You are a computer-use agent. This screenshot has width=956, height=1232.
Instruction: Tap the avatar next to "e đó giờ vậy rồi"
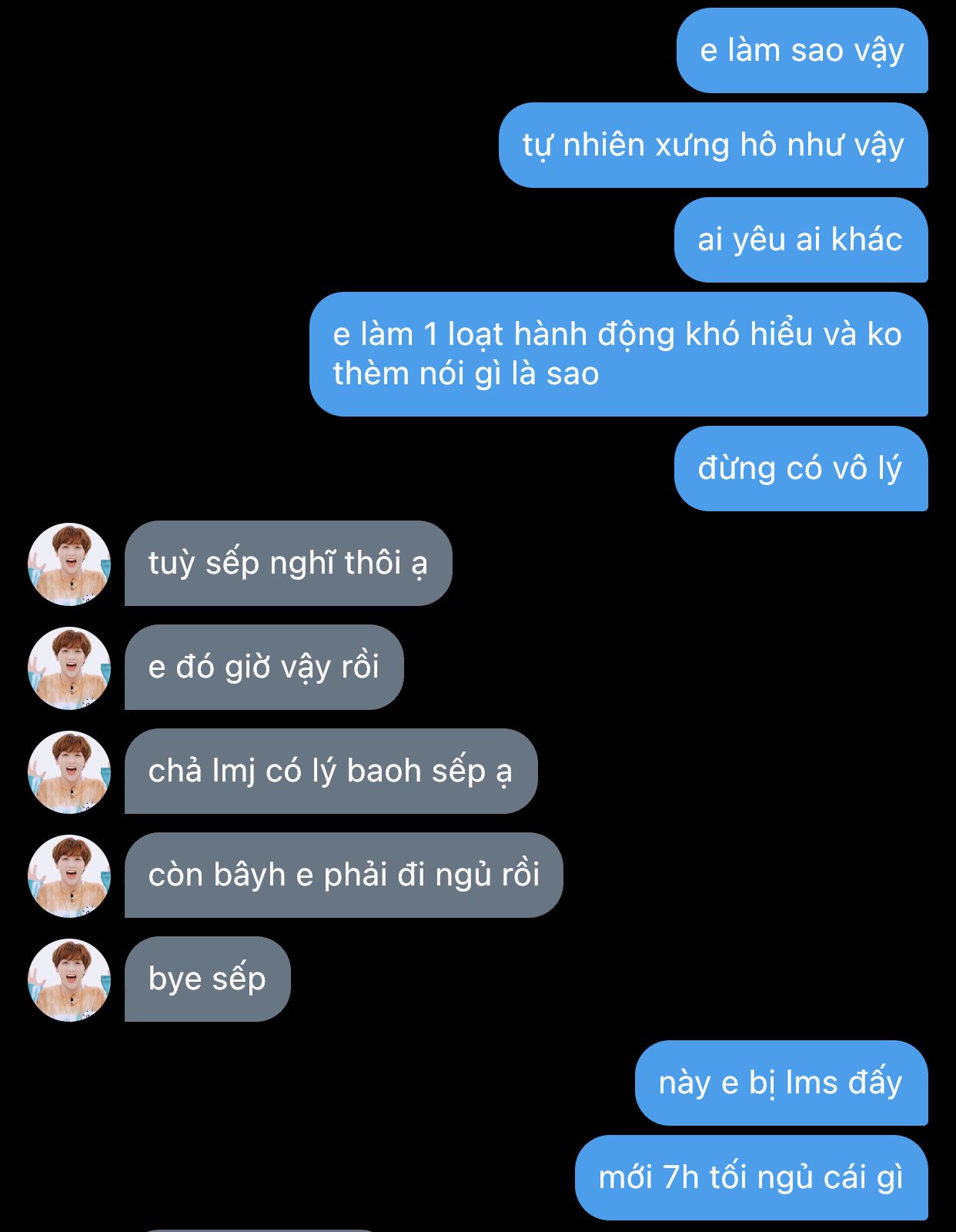click(69, 668)
